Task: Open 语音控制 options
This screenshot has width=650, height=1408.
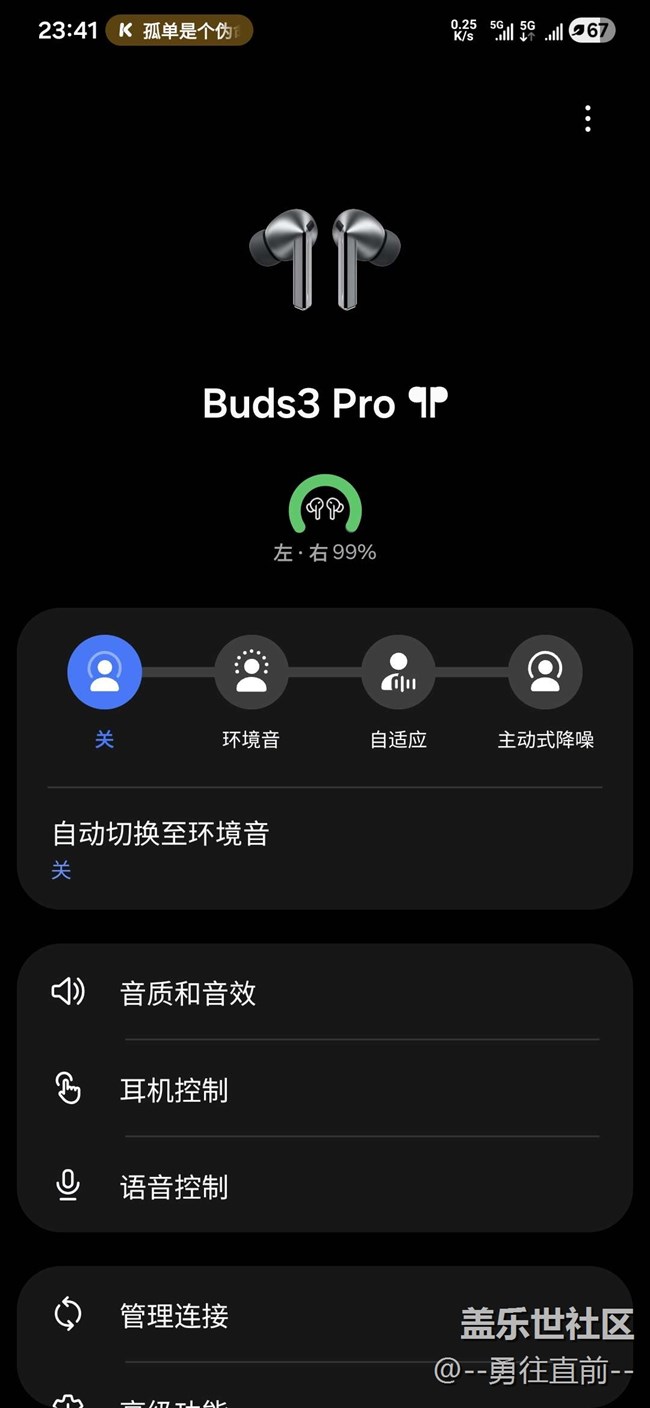Action: (324, 1186)
